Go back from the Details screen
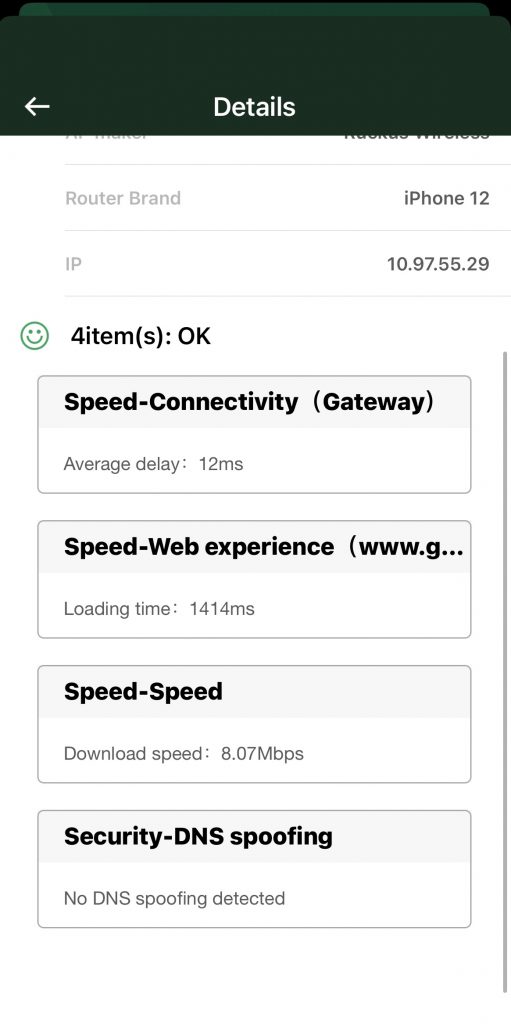Screen dimensions: 511x1024 pyautogui.click(x=37, y=107)
